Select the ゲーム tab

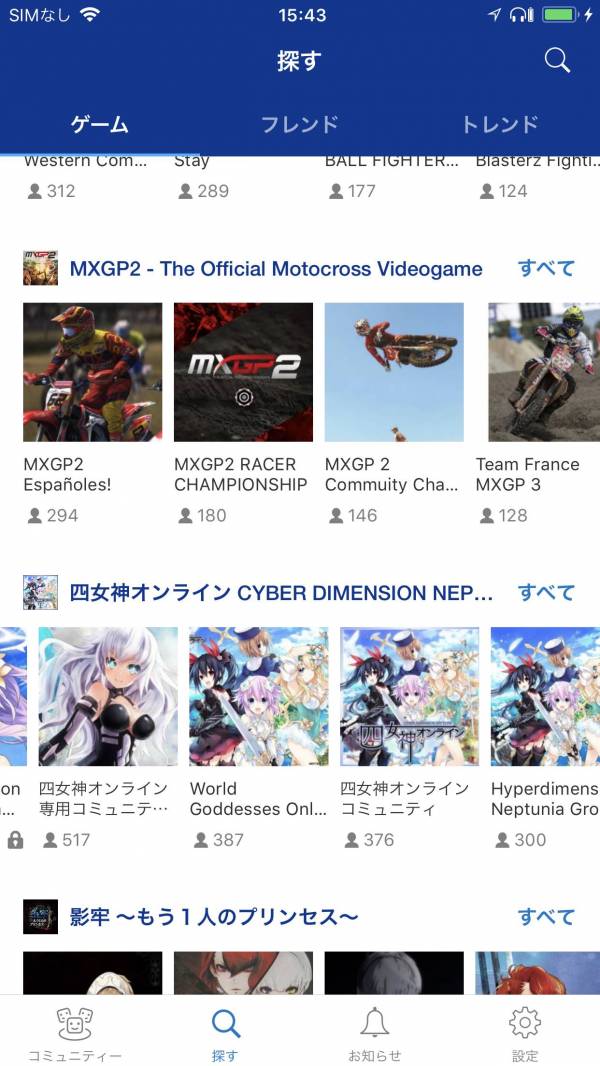click(x=100, y=124)
